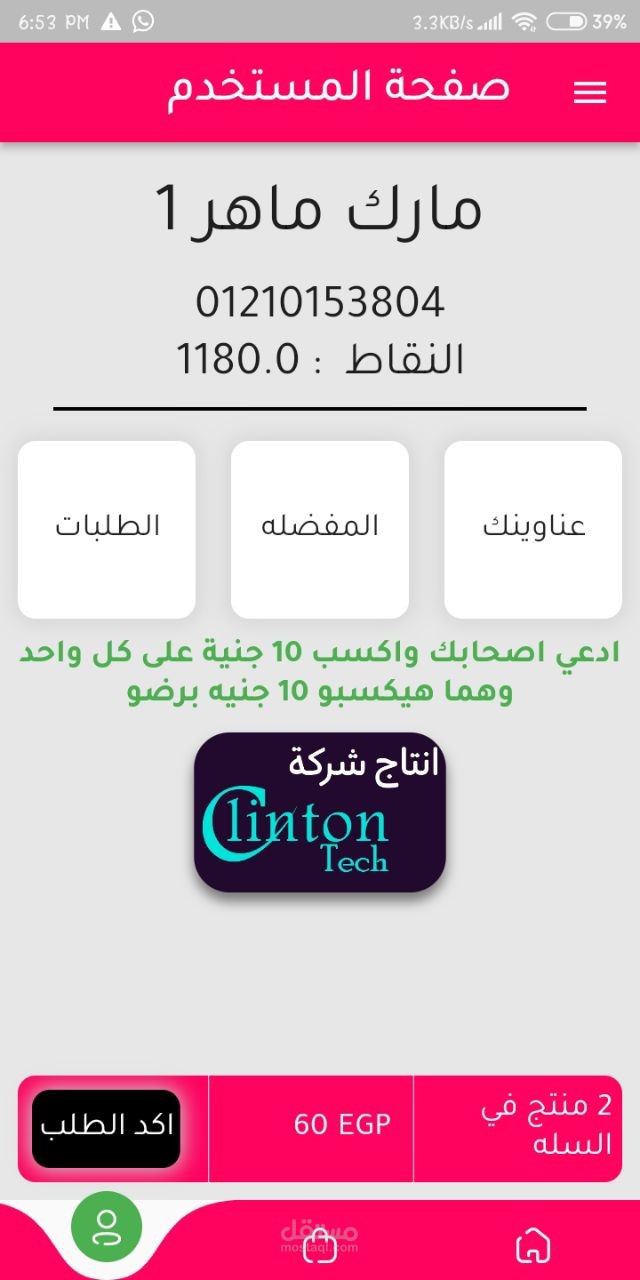
Task: Switch to the shopping bag tab
Action: pos(320,1246)
